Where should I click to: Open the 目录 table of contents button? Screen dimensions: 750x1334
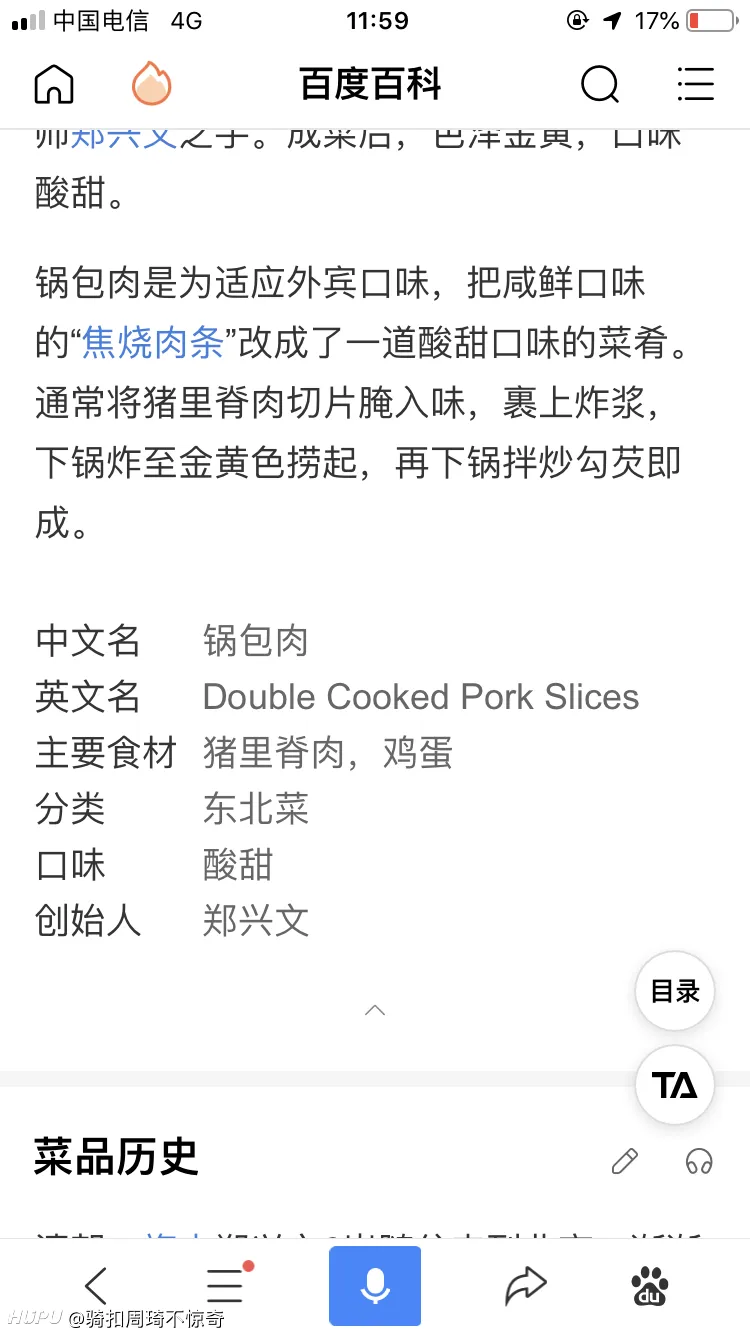coord(674,991)
